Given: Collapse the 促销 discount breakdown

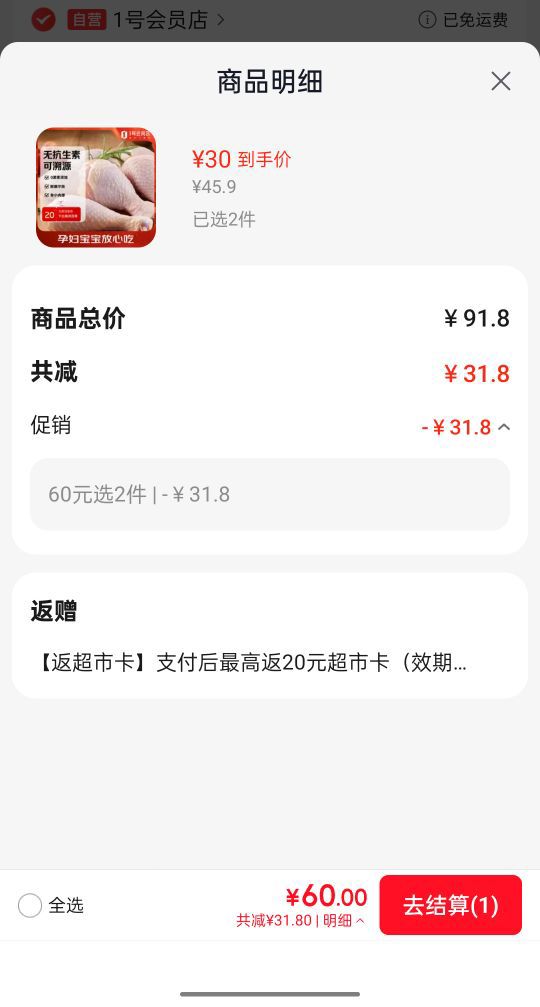Looking at the screenshot, I should (x=504, y=427).
